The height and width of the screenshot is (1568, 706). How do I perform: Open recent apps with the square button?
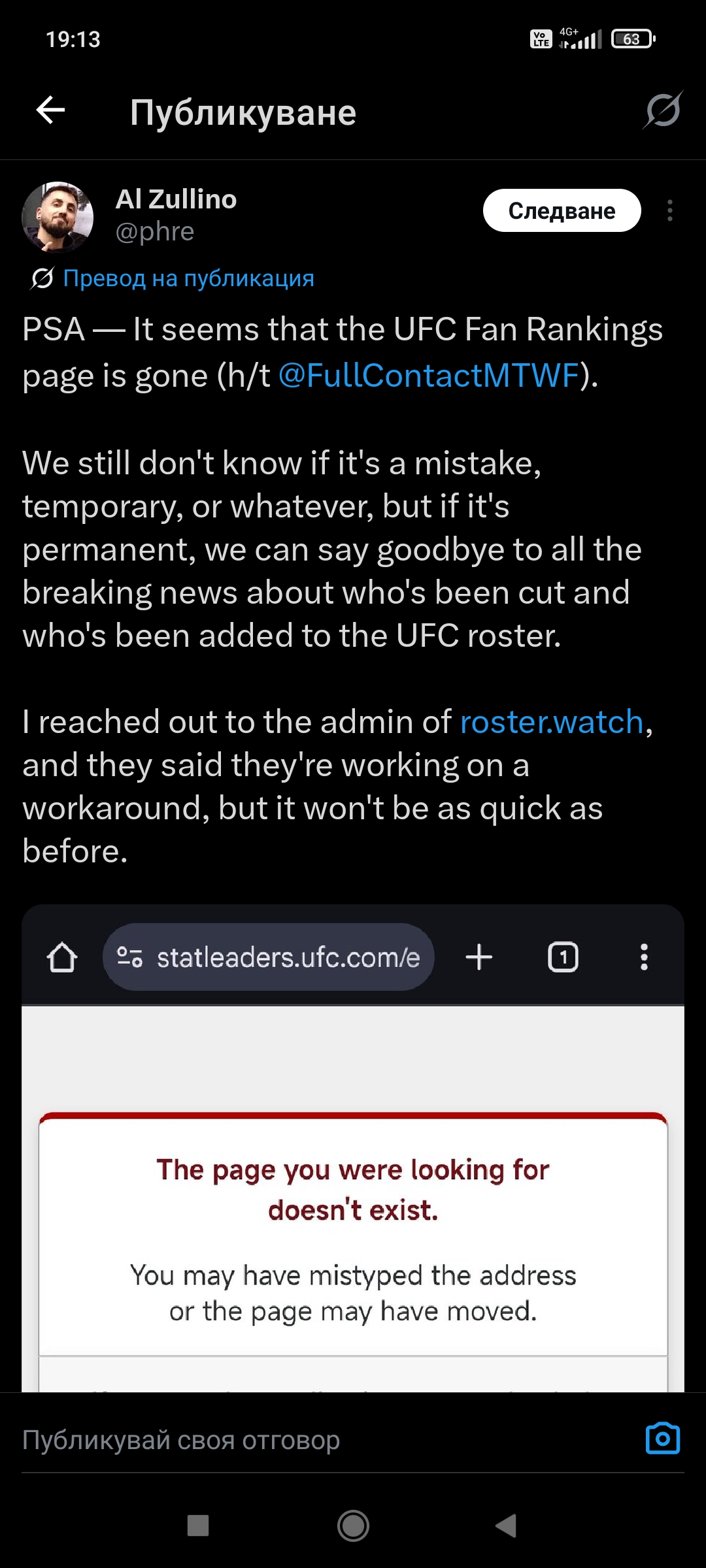198,1526
